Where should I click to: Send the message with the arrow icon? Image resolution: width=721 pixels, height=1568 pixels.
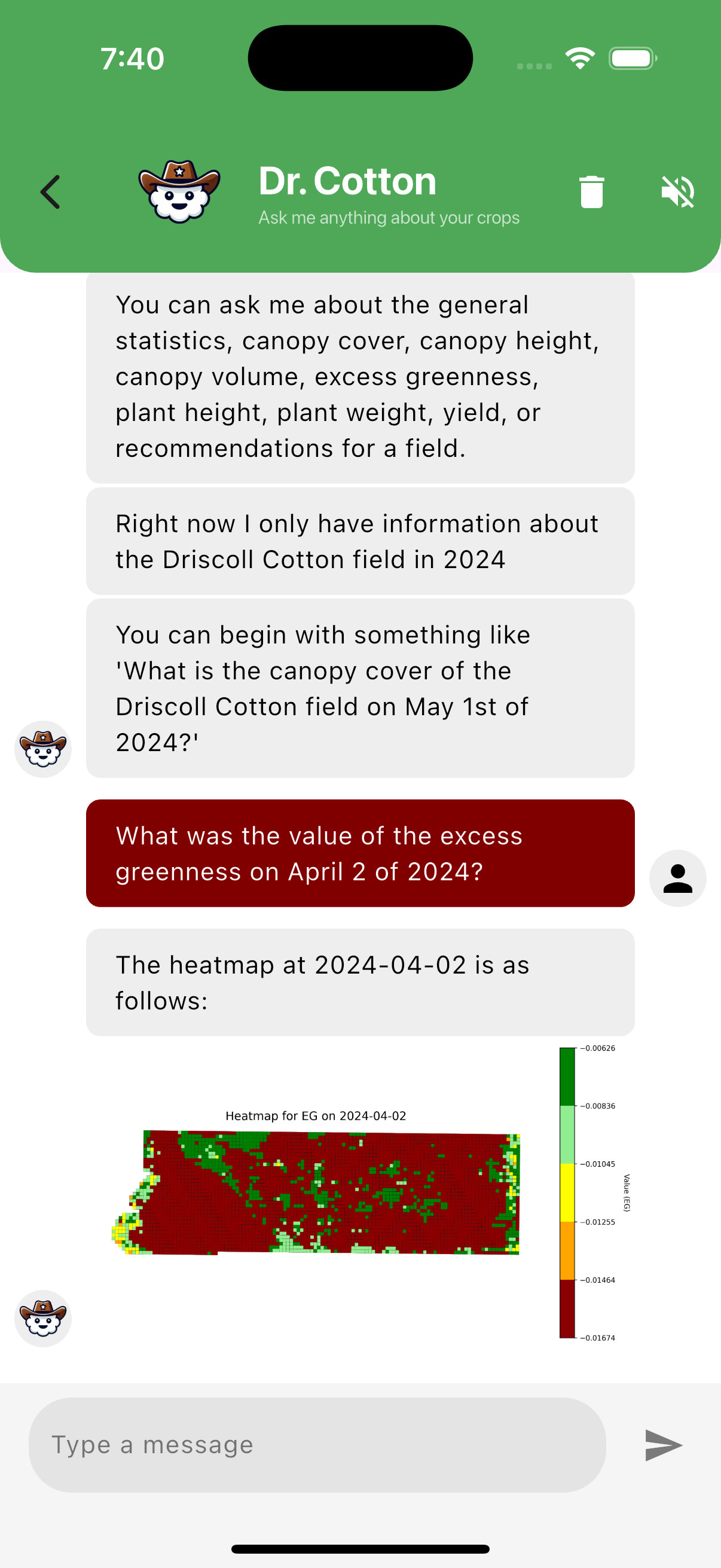pyautogui.click(x=663, y=1444)
